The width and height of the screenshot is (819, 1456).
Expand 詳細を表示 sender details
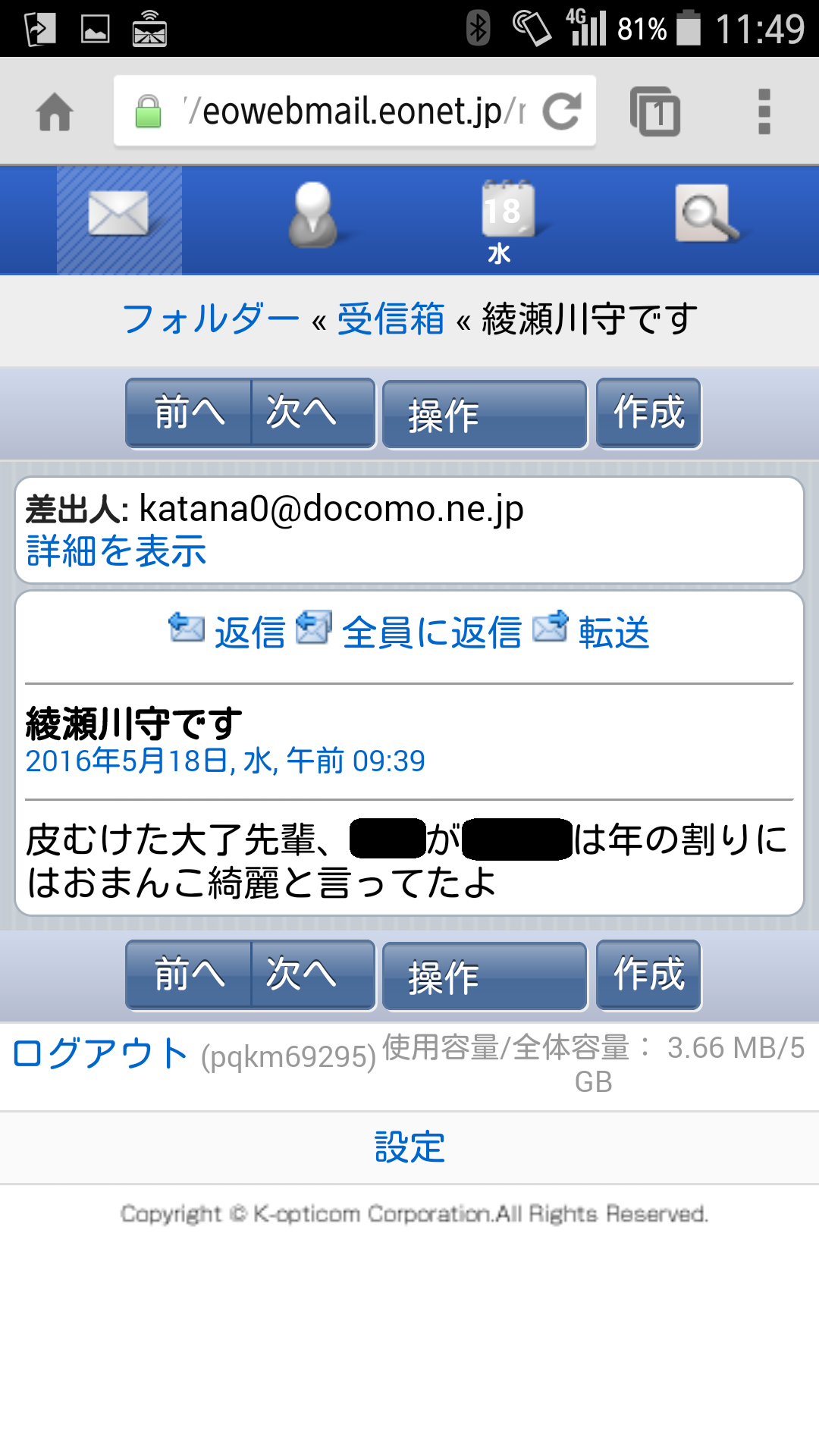[x=116, y=551]
